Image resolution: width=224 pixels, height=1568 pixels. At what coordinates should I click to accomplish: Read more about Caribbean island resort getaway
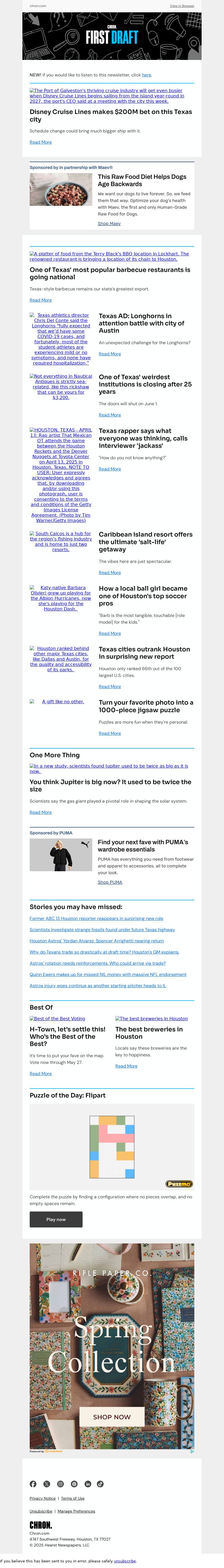(x=109, y=572)
